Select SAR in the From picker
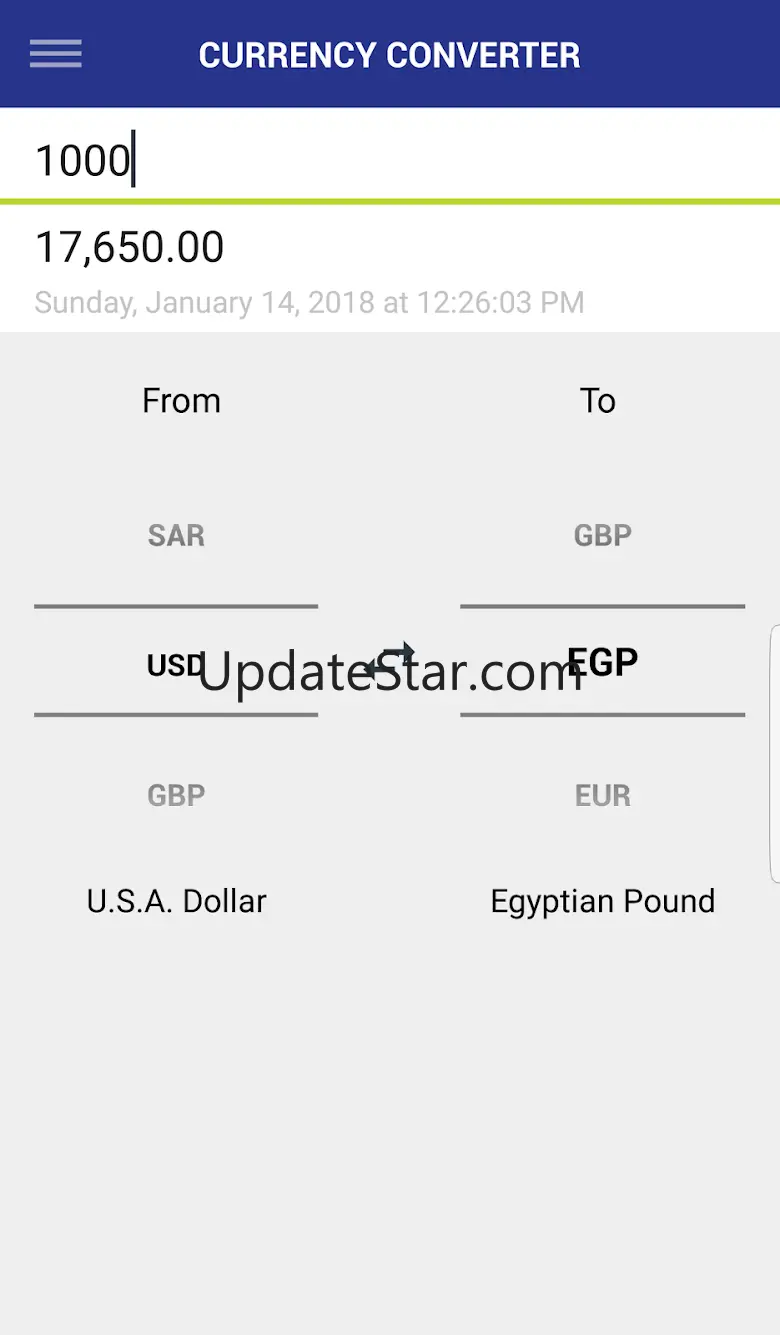 [x=176, y=536]
